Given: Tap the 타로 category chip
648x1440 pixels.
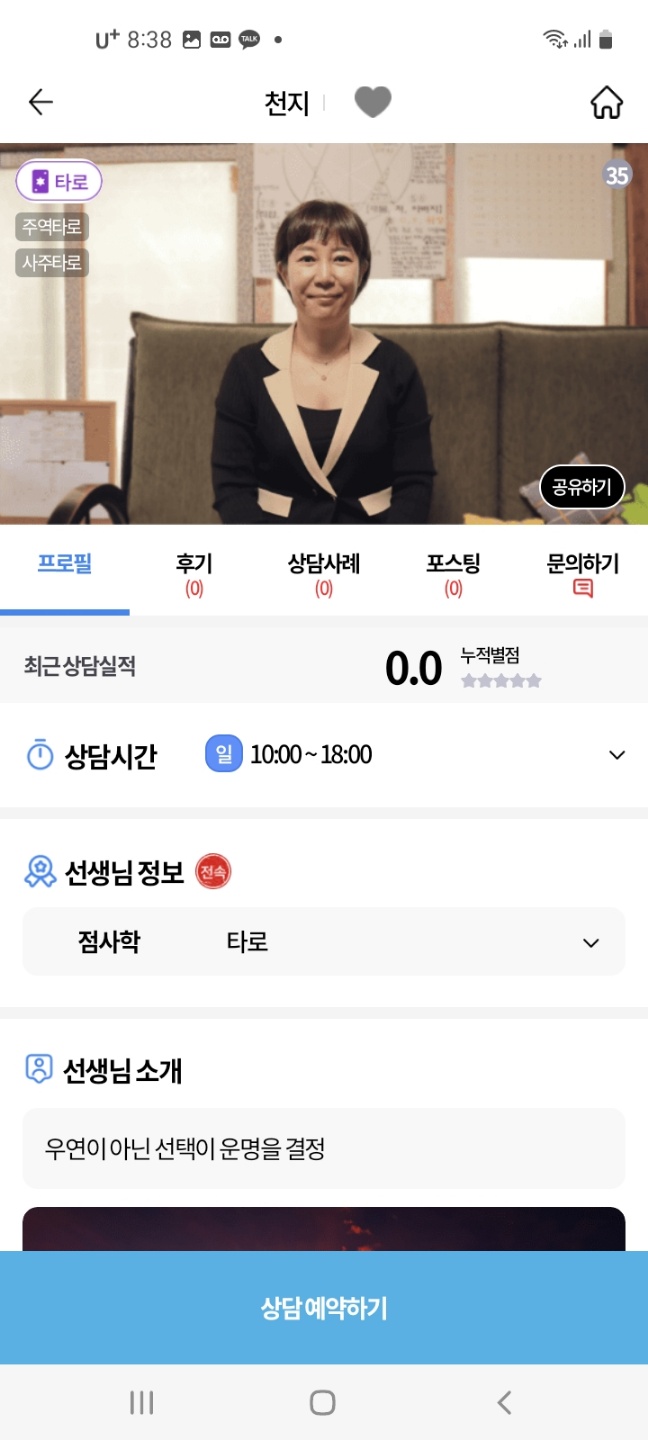Looking at the screenshot, I should [59, 181].
